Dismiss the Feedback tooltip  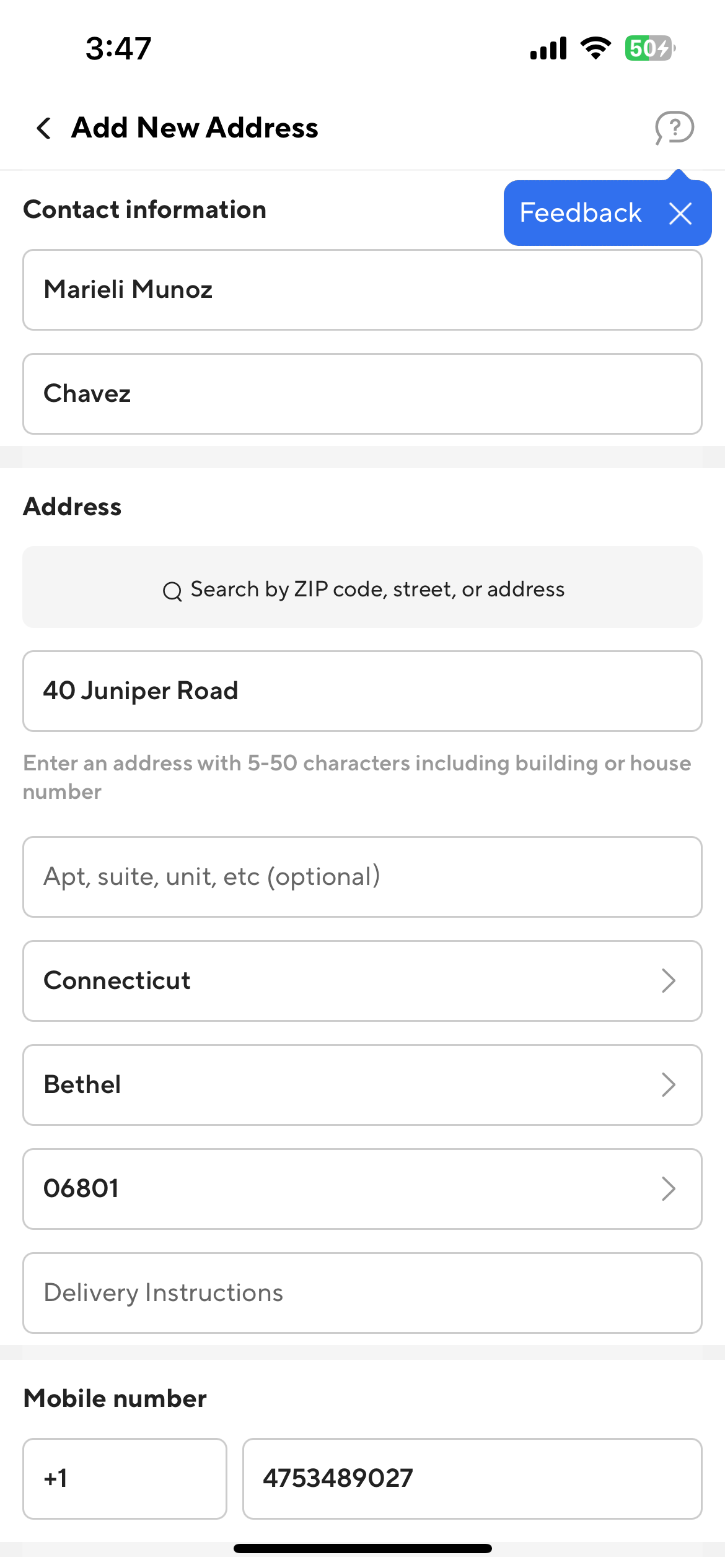pyautogui.click(x=680, y=214)
